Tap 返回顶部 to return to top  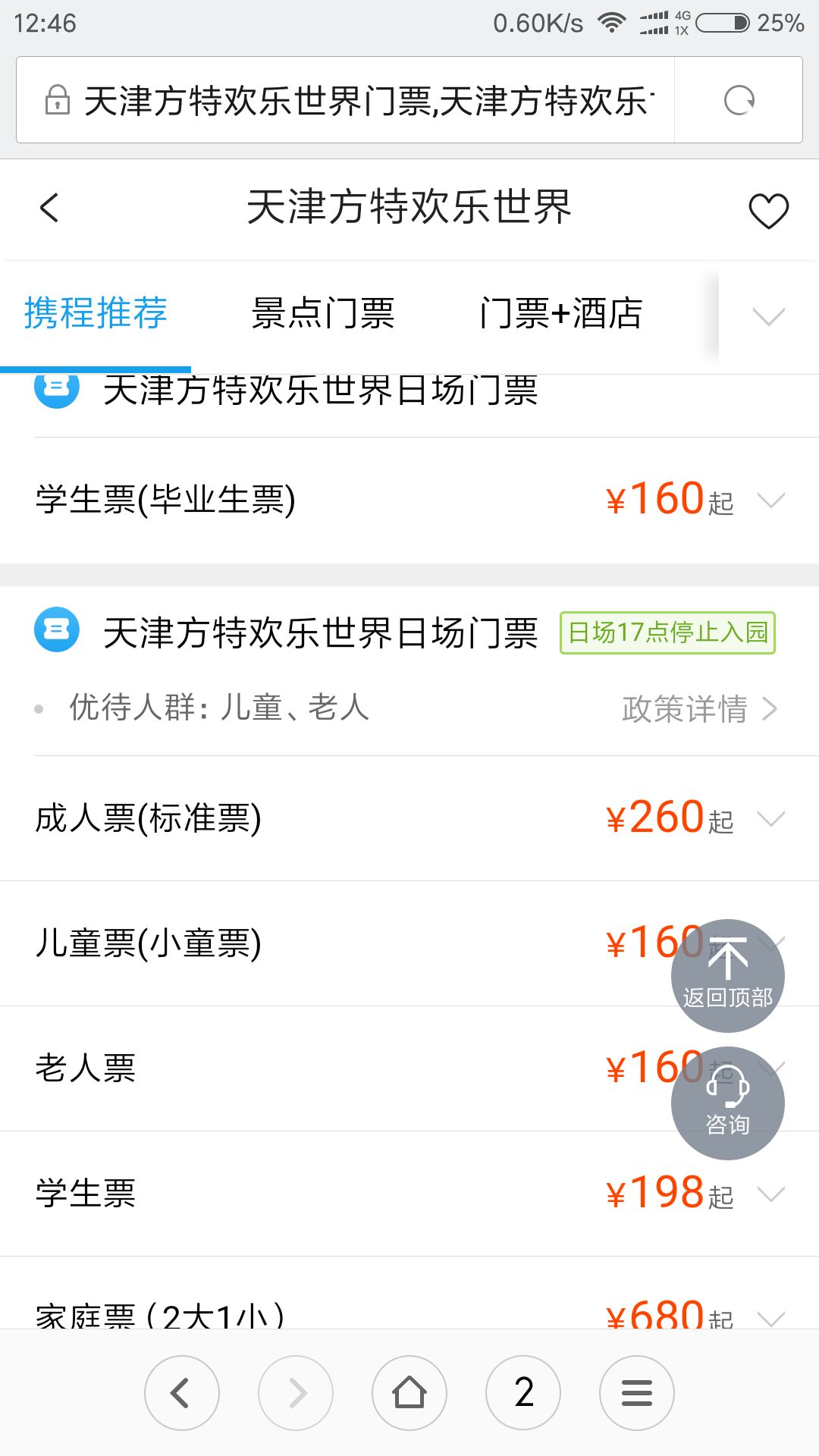click(x=728, y=976)
